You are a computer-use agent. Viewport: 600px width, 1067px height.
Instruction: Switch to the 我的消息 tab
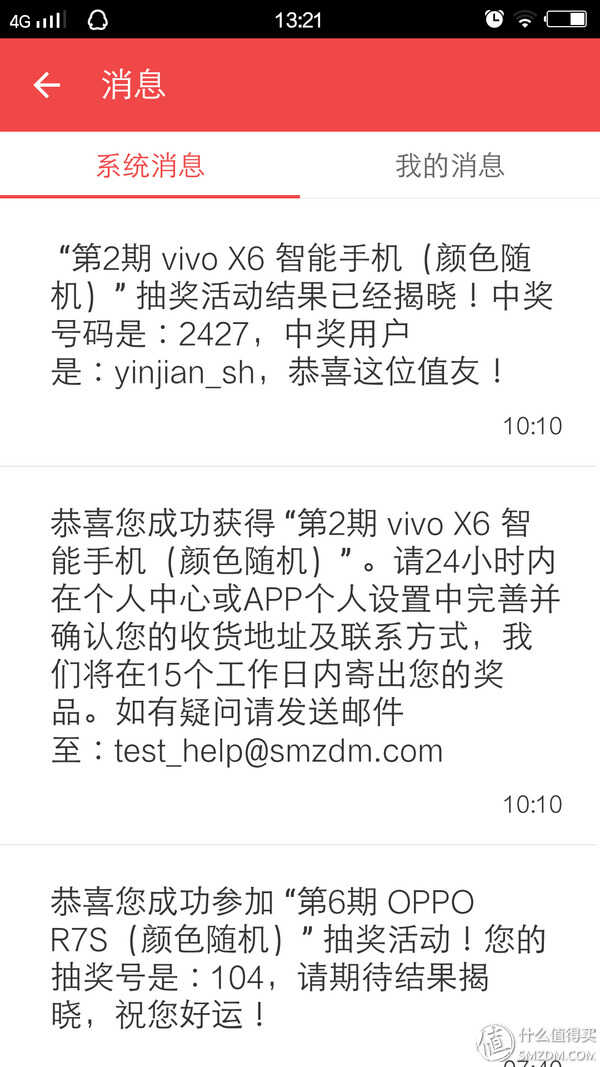[x=449, y=165]
